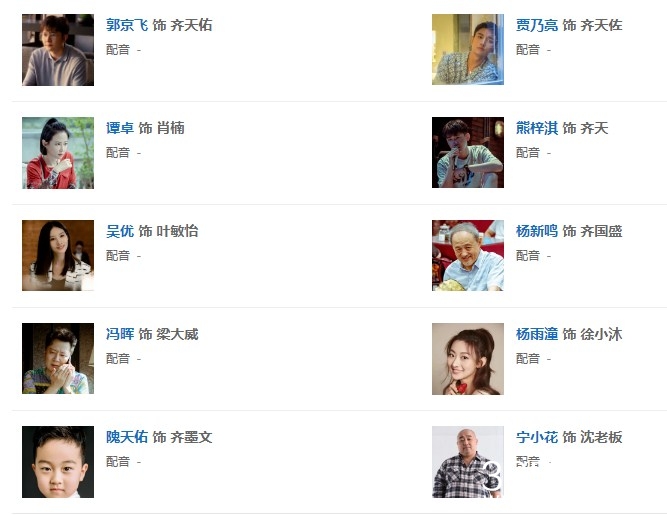The image size is (667, 515).
Task: Open 吴优's actor page
Action: point(119,231)
